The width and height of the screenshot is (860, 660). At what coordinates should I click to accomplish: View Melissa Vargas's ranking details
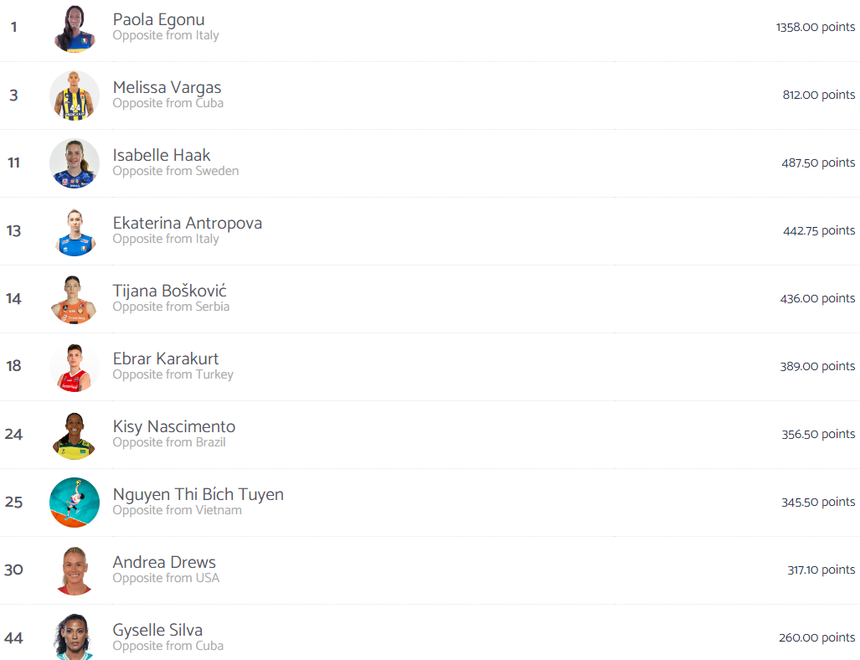tap(166, 88)
